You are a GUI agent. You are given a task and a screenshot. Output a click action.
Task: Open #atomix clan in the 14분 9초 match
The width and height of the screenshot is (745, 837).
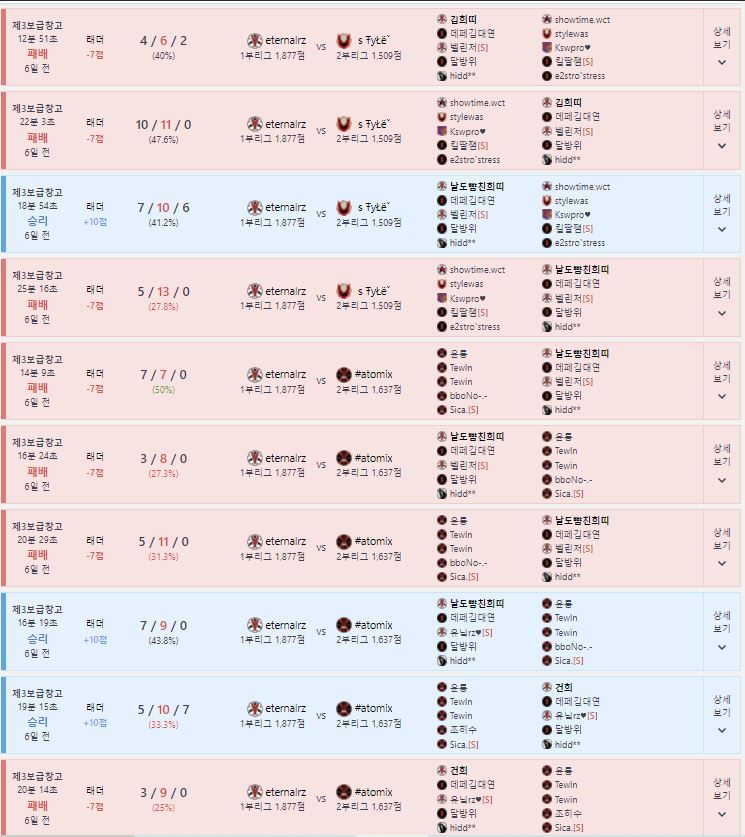coord(373,374)
